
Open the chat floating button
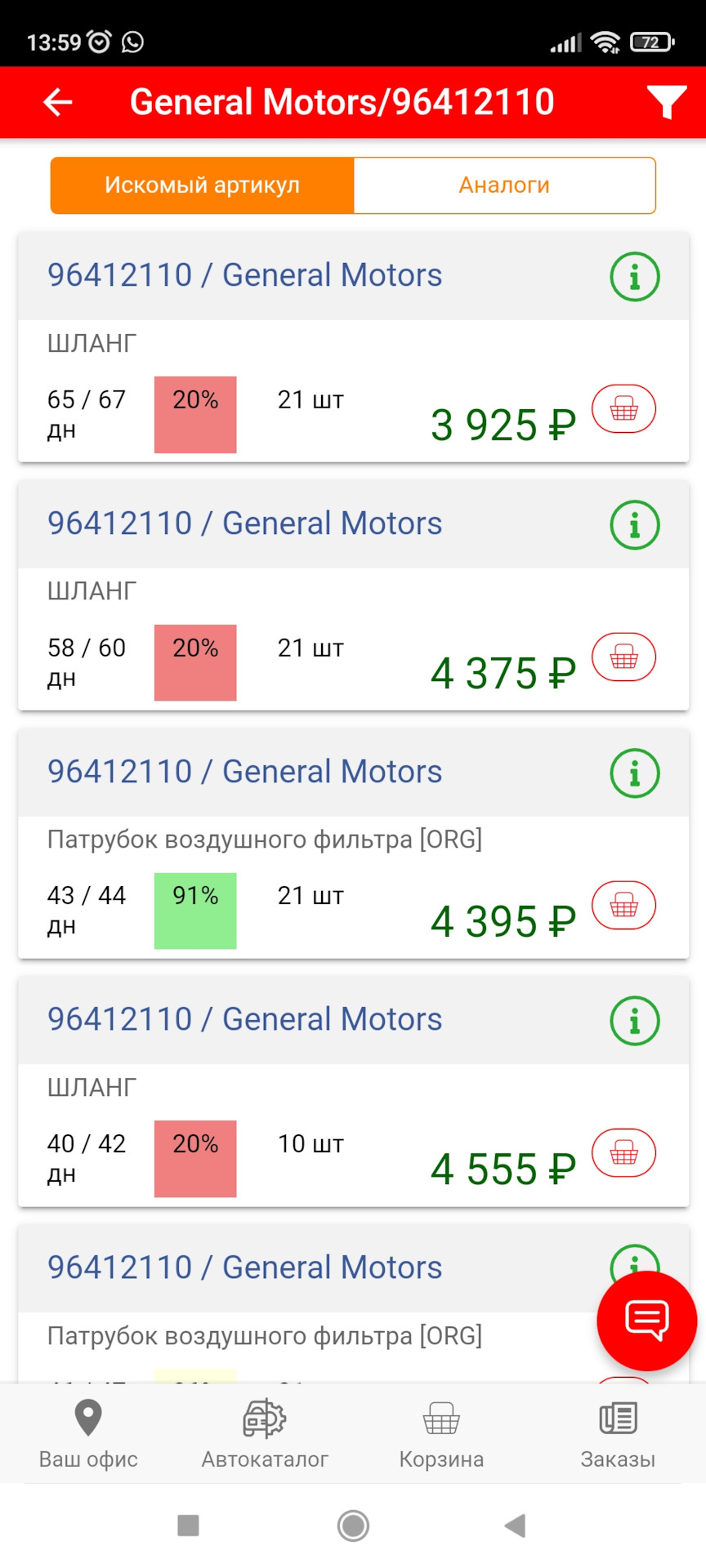tap(646, 1321)
